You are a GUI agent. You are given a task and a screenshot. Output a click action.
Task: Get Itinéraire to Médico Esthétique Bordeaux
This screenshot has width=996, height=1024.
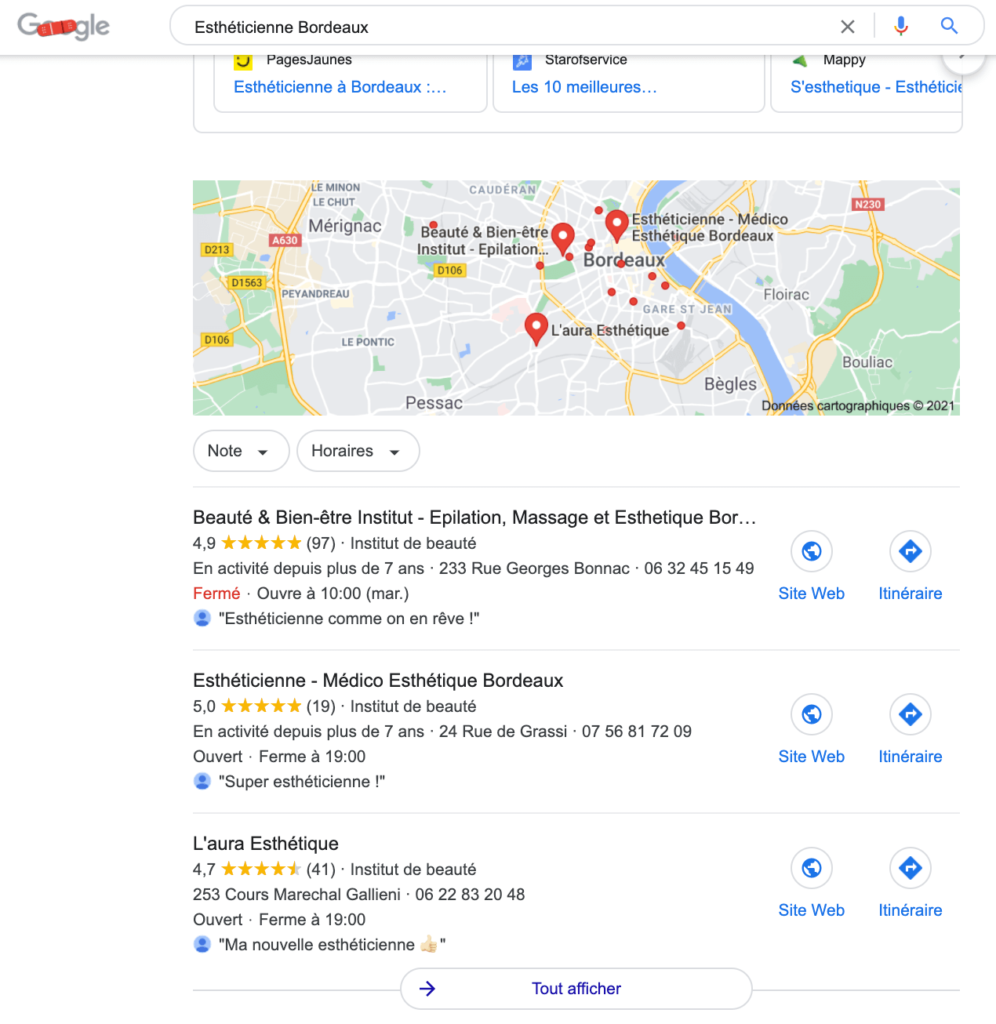pyautogui.click(x=910, y=728)
